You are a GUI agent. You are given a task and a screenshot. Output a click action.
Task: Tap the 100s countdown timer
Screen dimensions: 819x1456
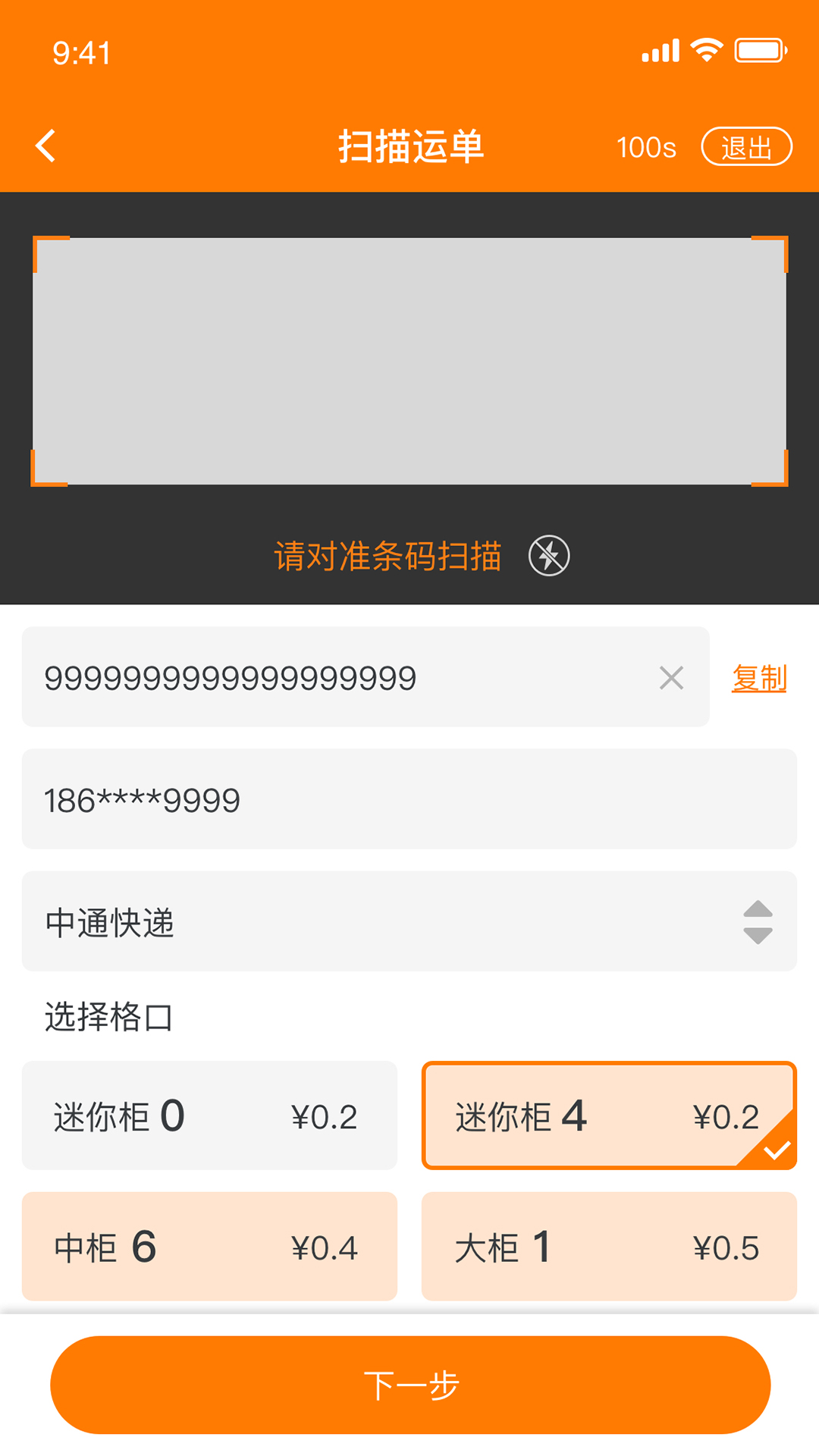point(646,146)
